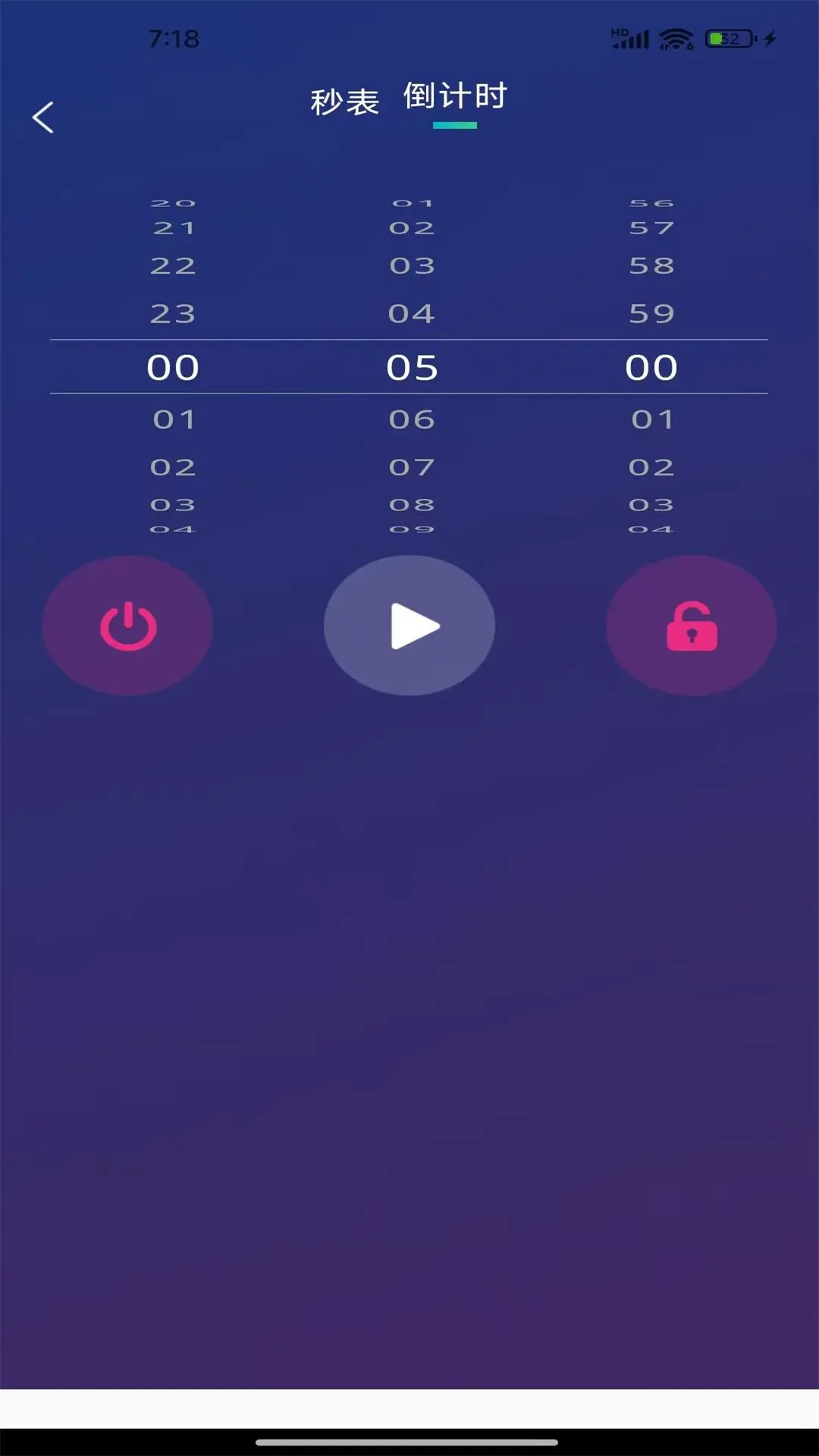
Task: Pick 58 in the seconds column
Action: coord(651,266)
